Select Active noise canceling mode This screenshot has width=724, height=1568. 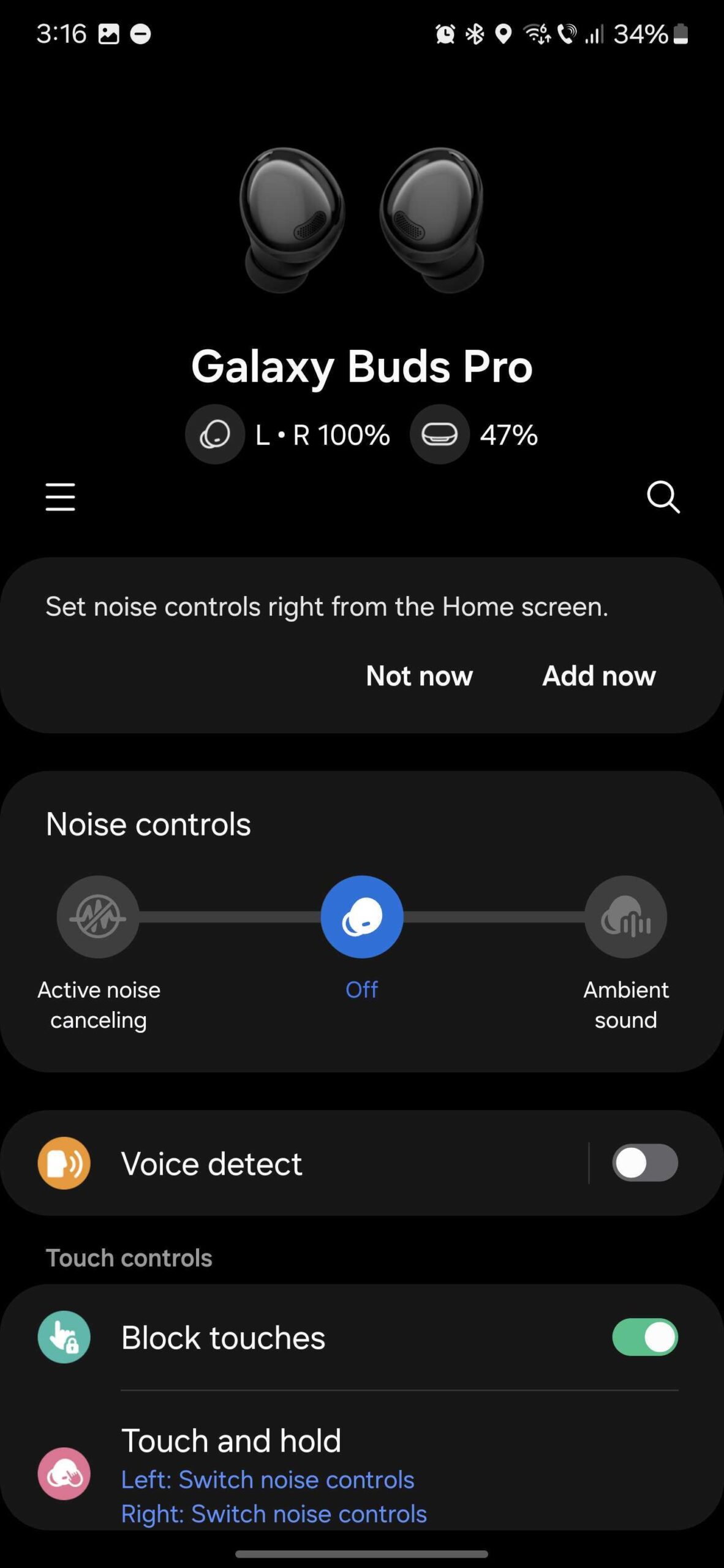[x=98, y=917]
